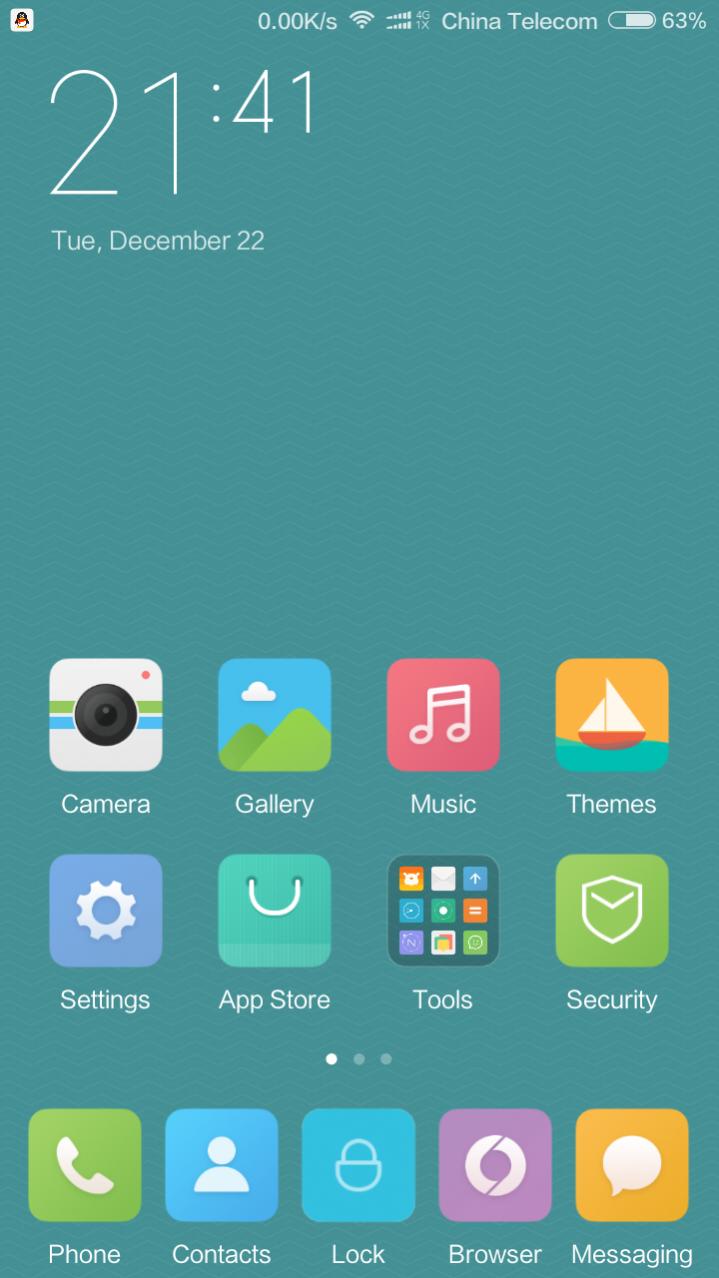Launch the Gallery app
Screen dimensions: 719x1278
[x=275, y=715]
